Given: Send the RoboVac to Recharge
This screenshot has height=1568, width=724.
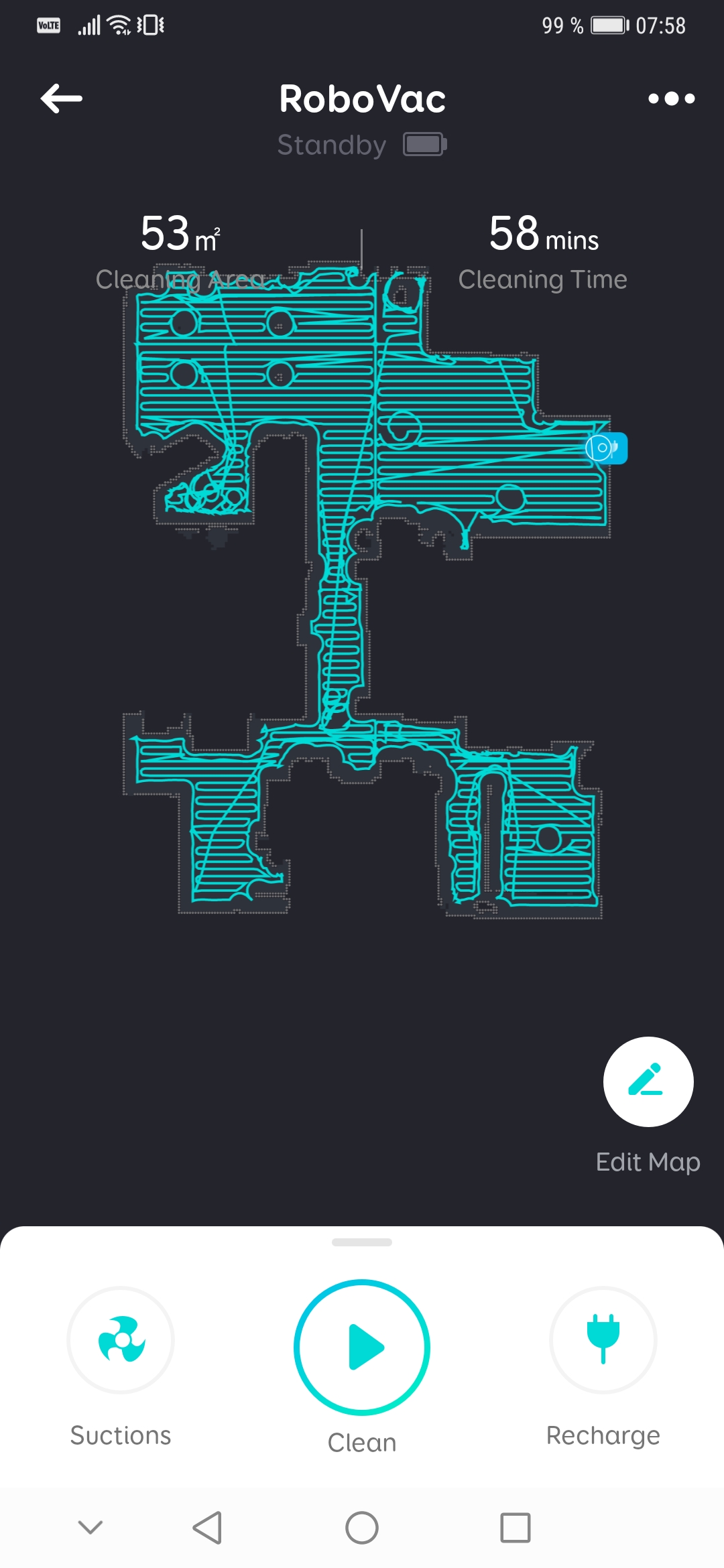Looking at the screenshot, I should (x=603, y=1340).
